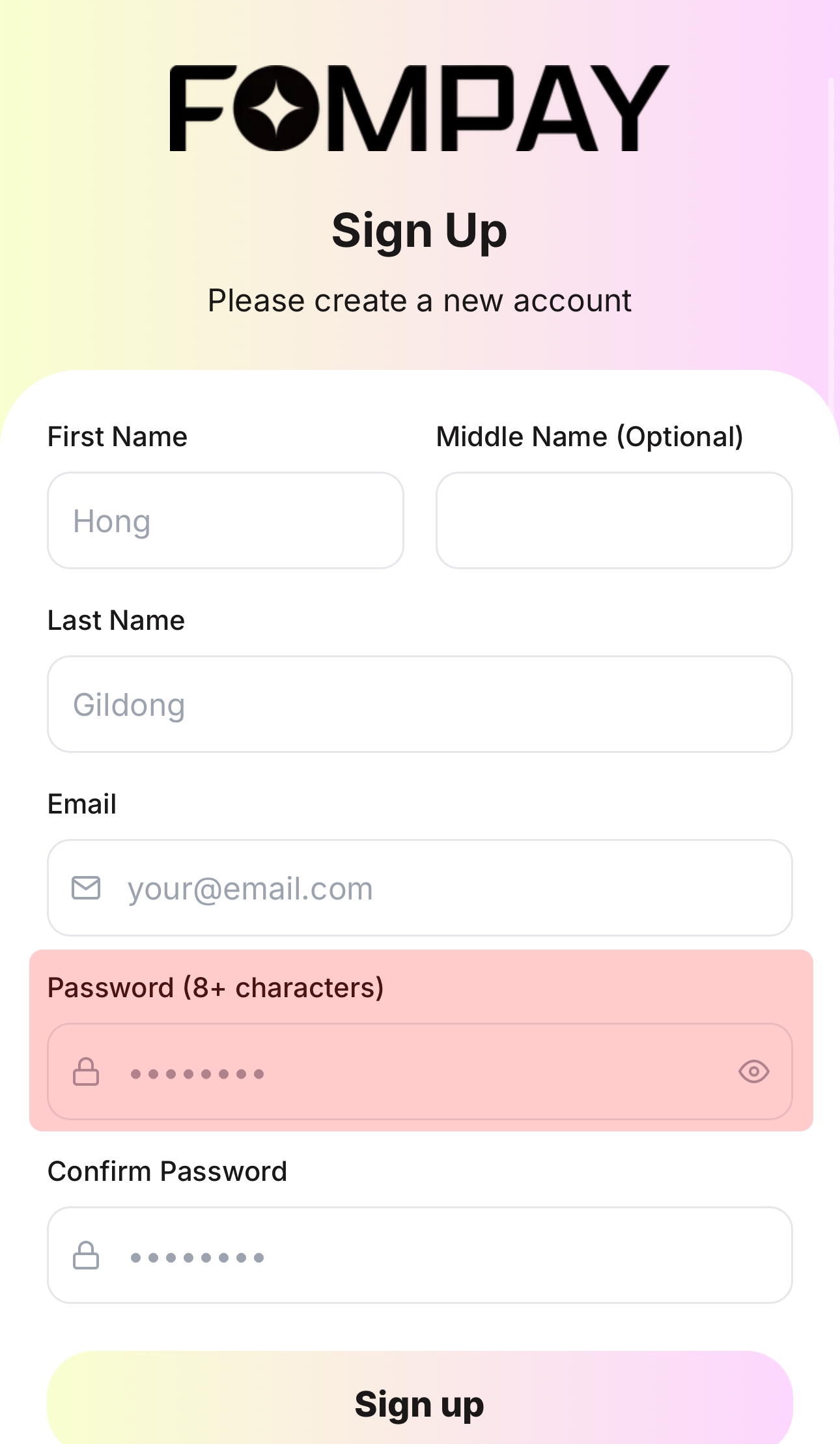840x1444 pixels.
Task: Select the Last Name text field
Action: [x=419, y=704]
